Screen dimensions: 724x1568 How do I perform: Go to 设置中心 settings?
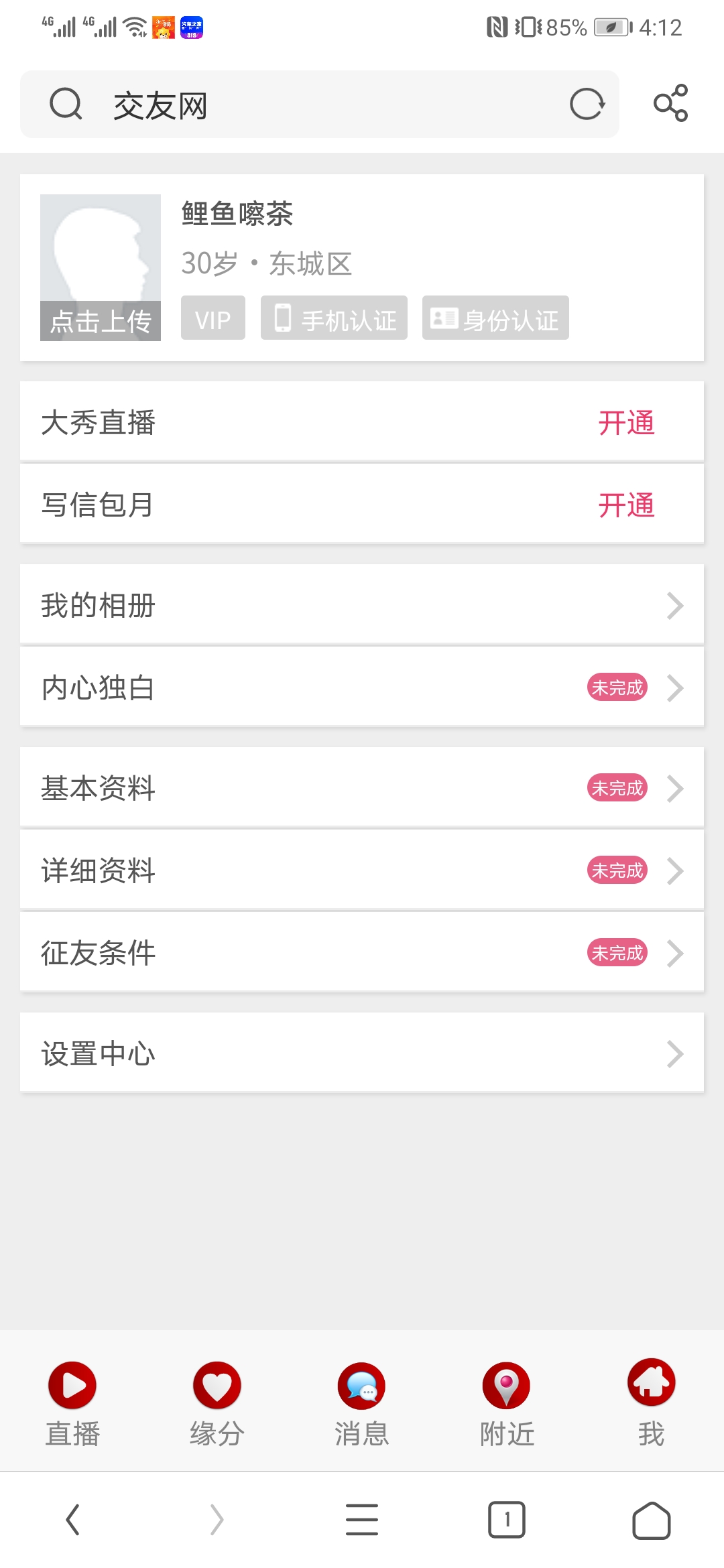(x=362, y=1053)
